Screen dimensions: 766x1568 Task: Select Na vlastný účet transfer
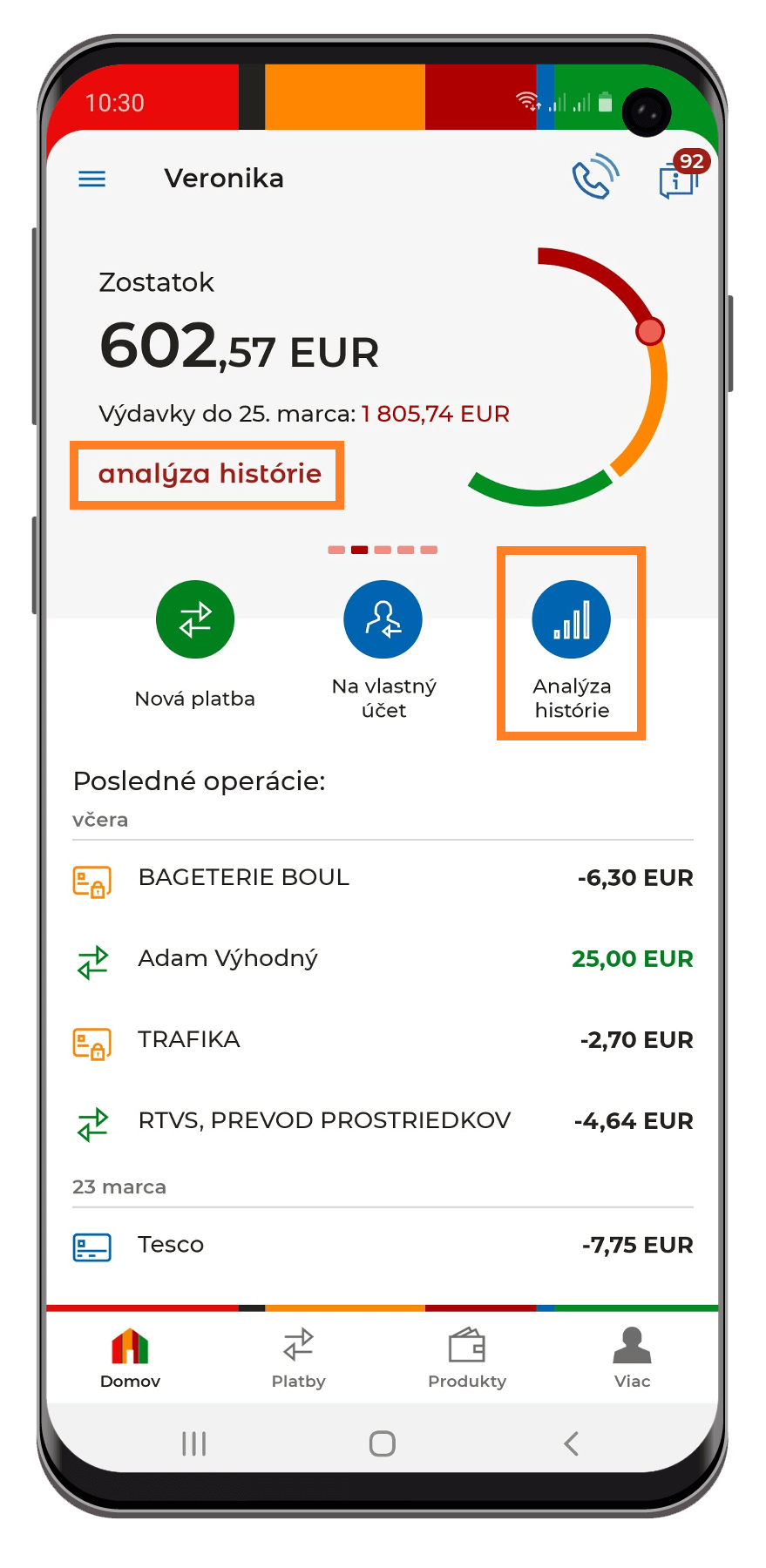point(383,650)
